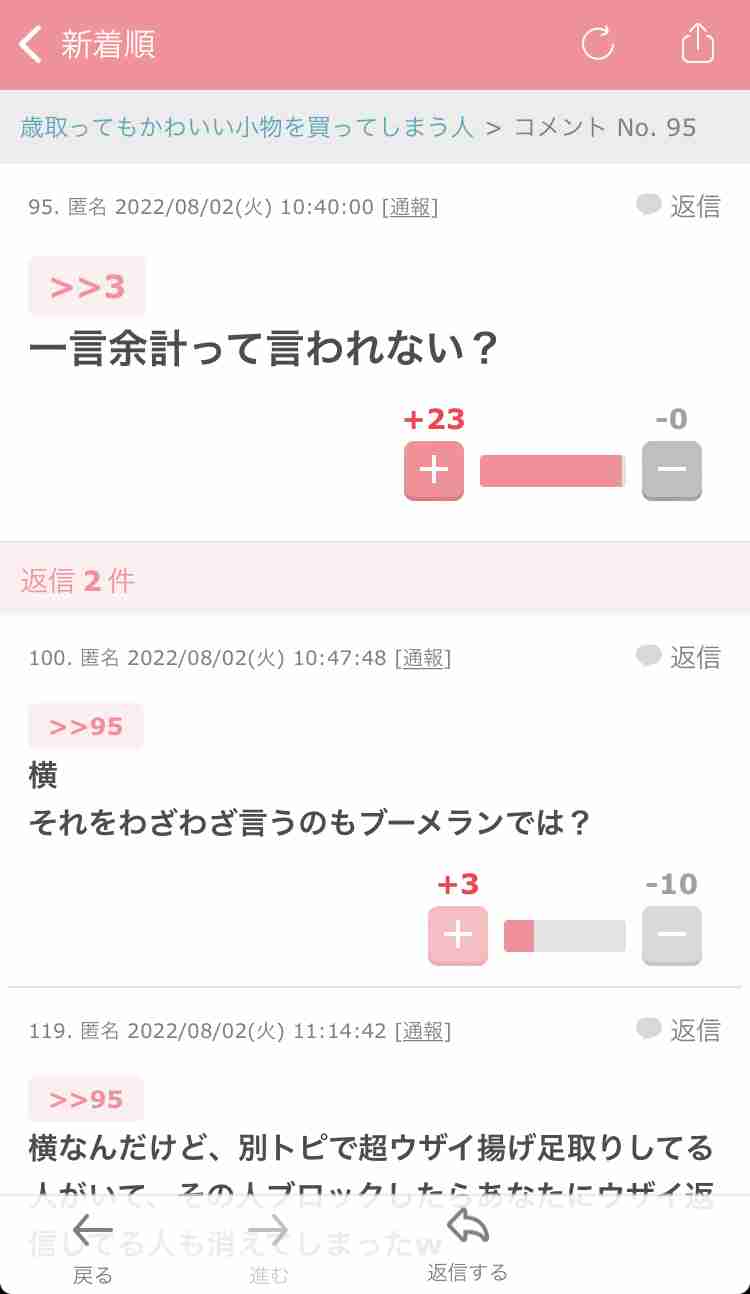Tap 返信する in the bottom bar
Viewport: 750px width, 1294px height.
click(467, 1245)
